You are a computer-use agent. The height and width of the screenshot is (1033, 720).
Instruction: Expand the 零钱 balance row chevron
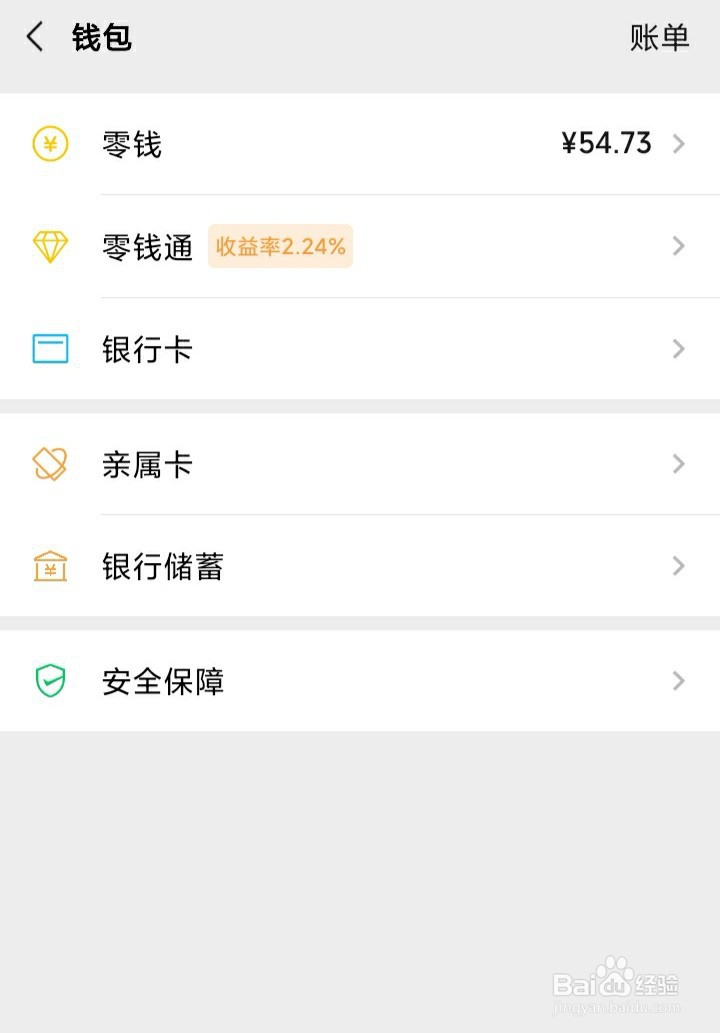[x=679, y=144]
